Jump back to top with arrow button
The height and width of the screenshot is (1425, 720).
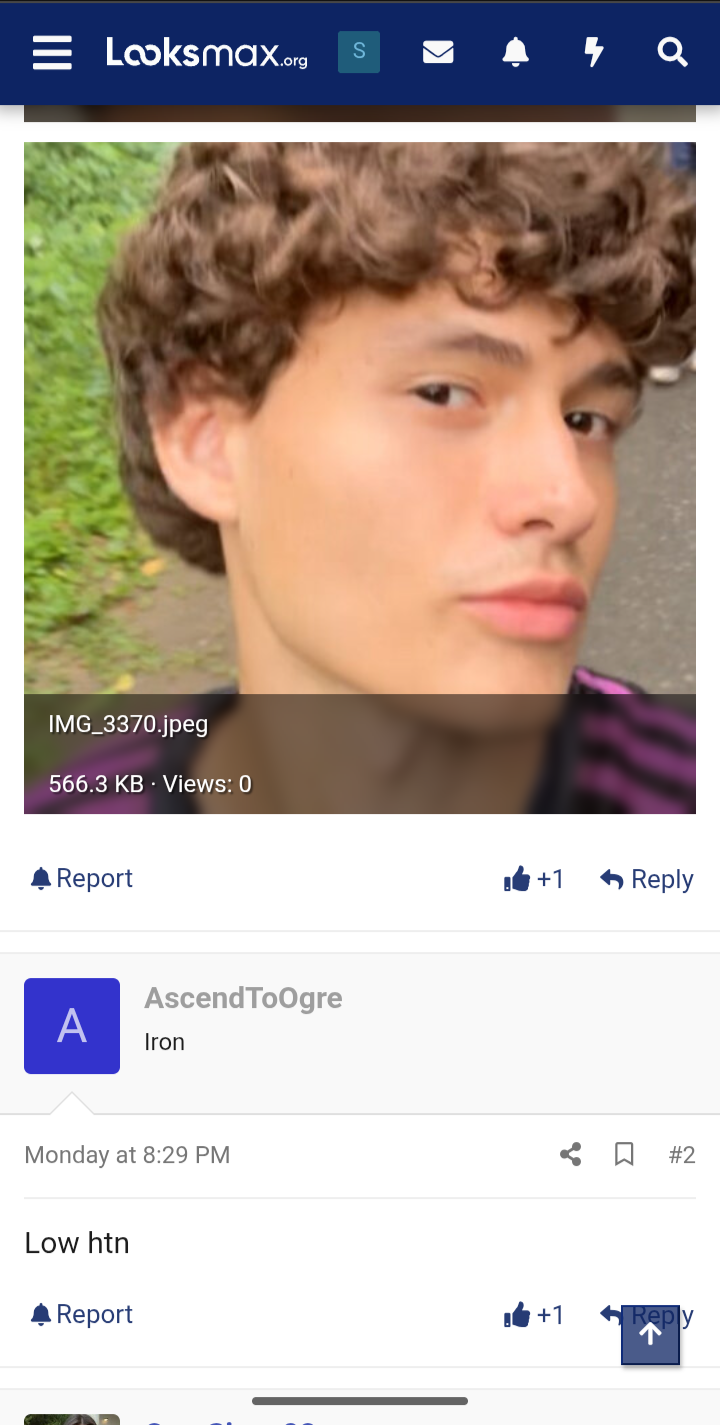tap(650, 1335)
